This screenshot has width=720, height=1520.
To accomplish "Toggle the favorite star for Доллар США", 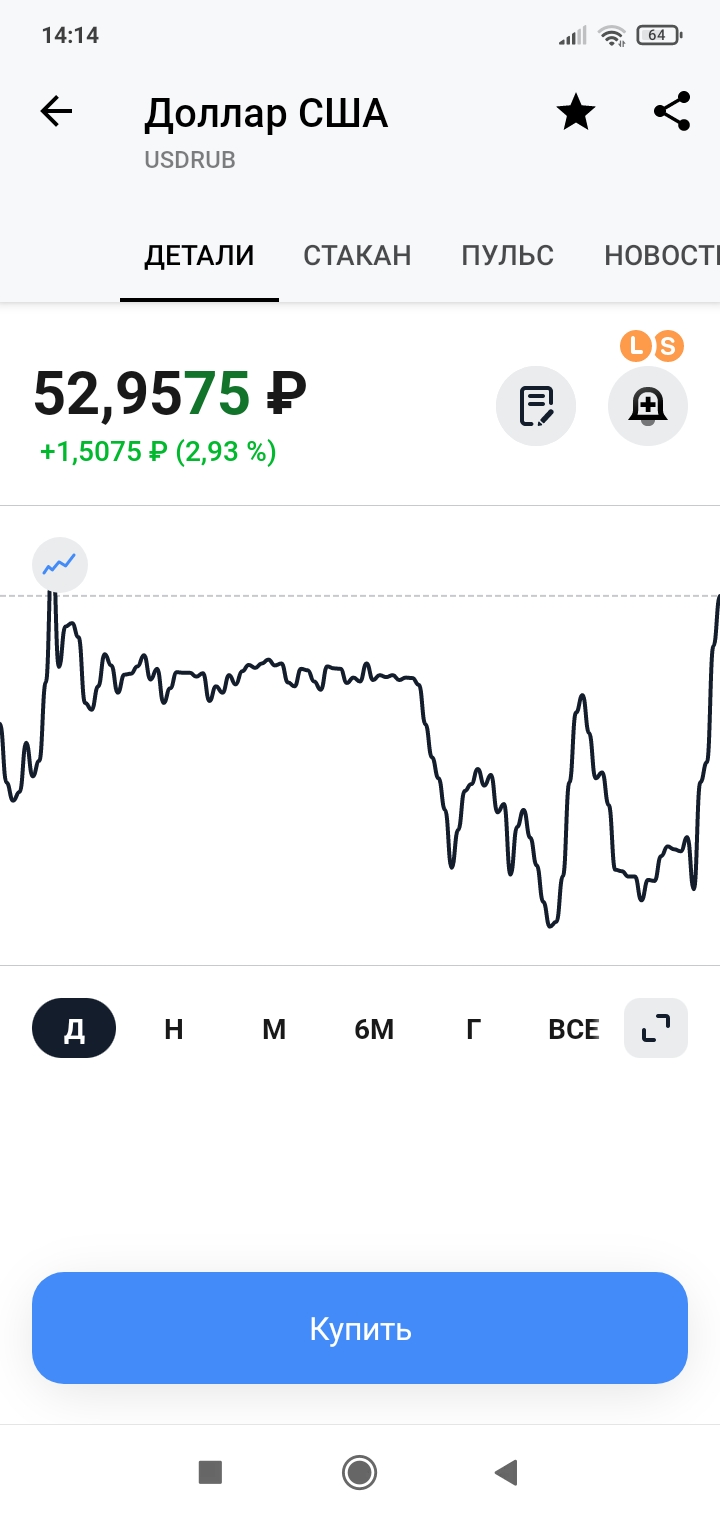I will pos(575,112).
